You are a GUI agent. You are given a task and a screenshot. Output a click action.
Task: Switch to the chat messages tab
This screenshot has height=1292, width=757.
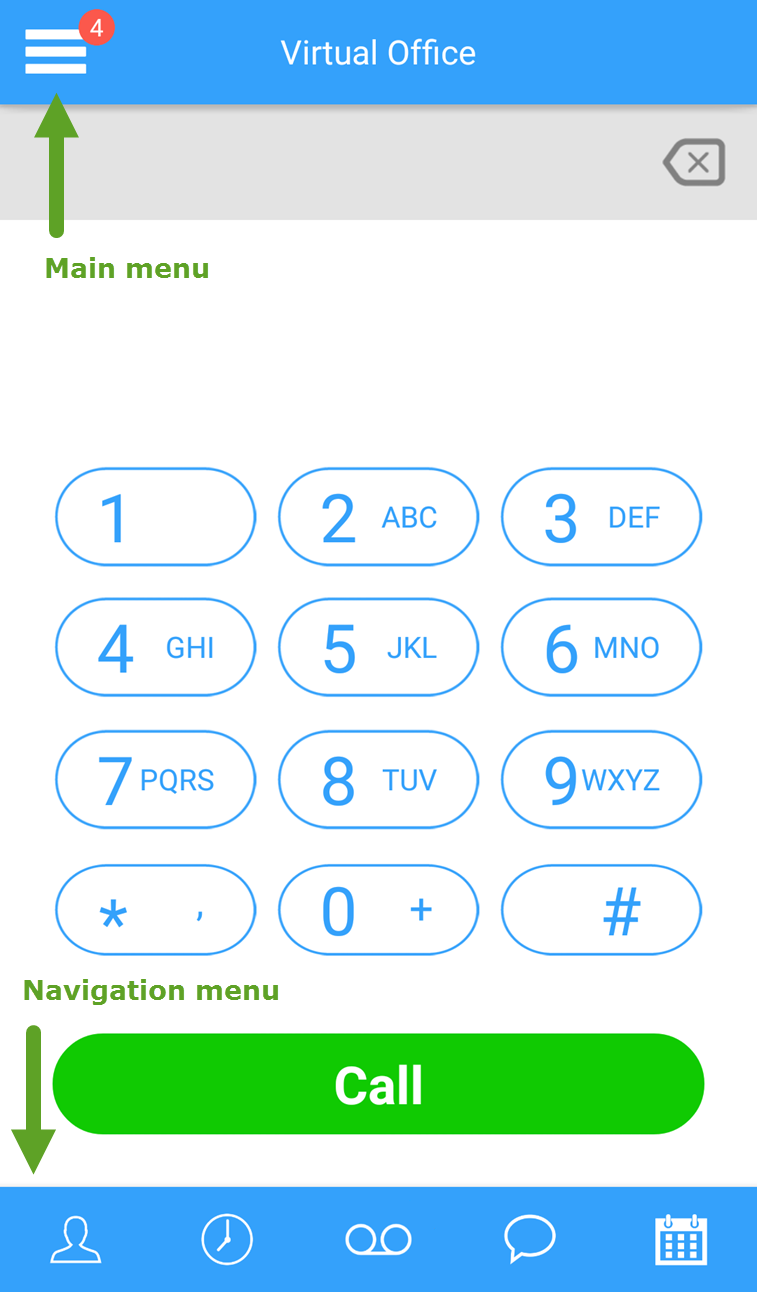coord(530,1240)
